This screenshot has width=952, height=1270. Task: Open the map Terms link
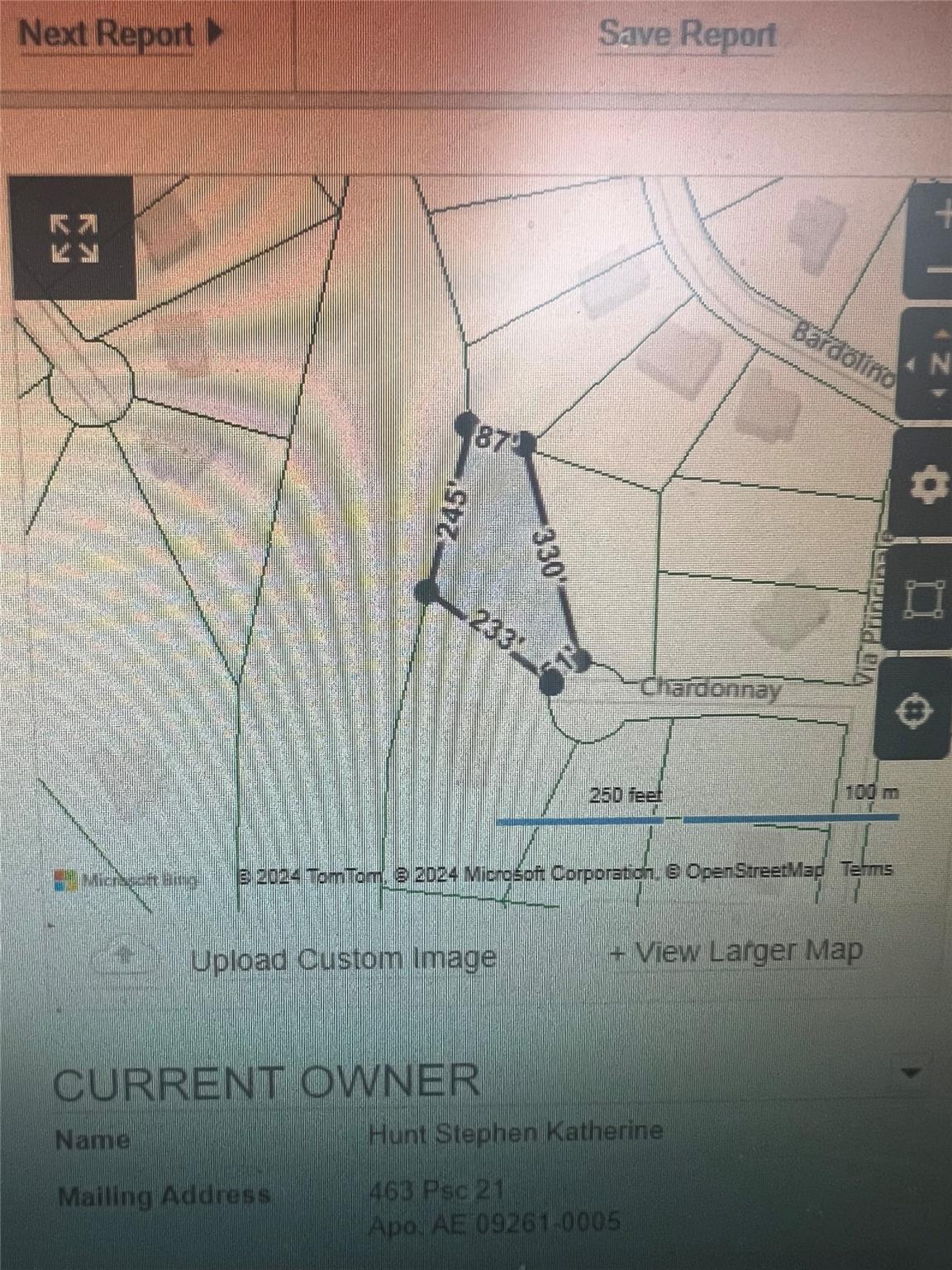(866, 869)
